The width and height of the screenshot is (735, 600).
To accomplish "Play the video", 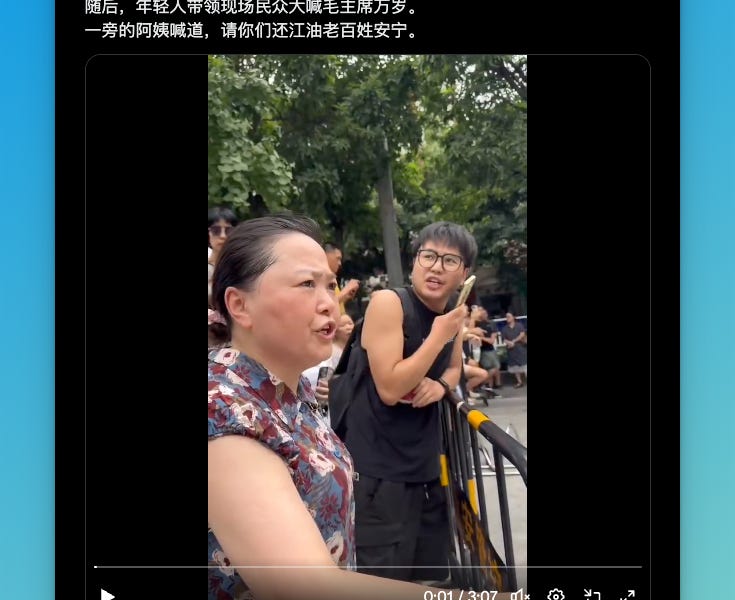I will click(107, 594).
